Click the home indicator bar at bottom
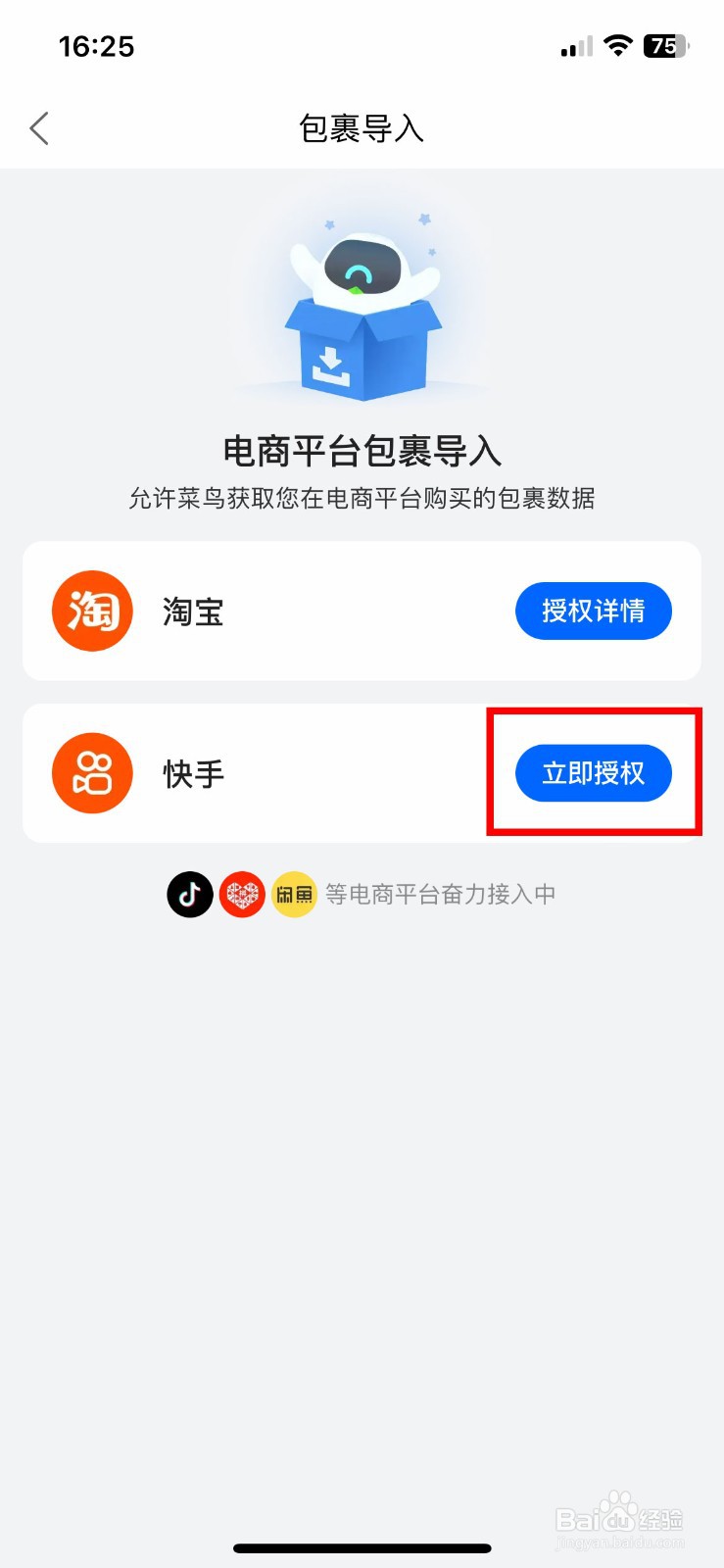Viewport: 724px width, 1568px height. 362,1547
